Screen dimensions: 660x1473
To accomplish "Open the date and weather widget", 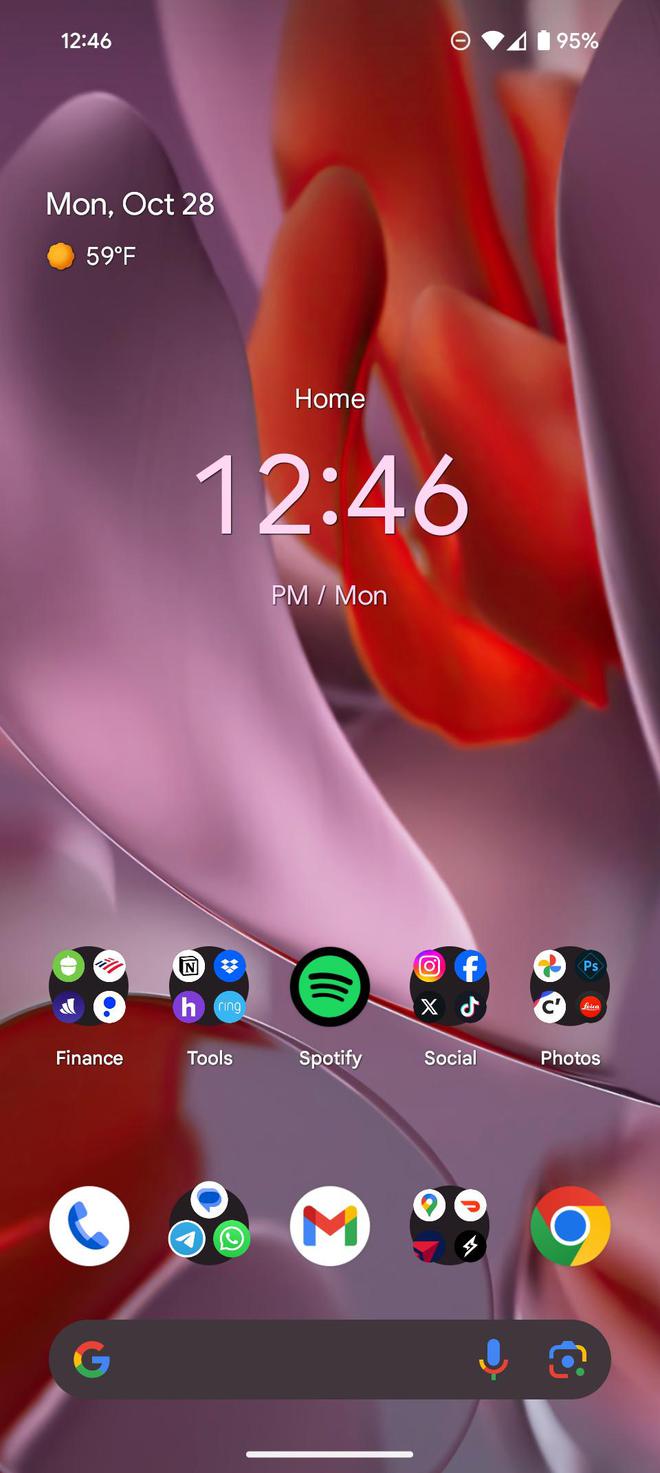I will pos(130,228).
